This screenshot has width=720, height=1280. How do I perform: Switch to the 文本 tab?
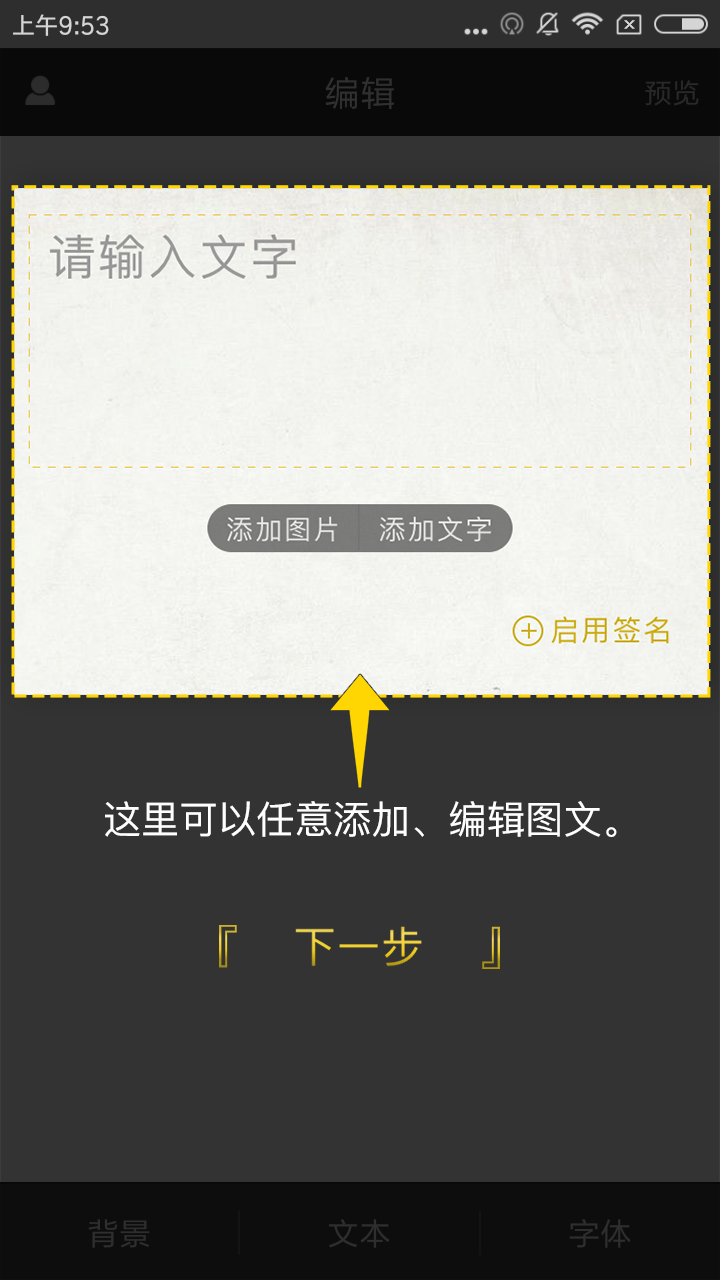[359, 1233]
